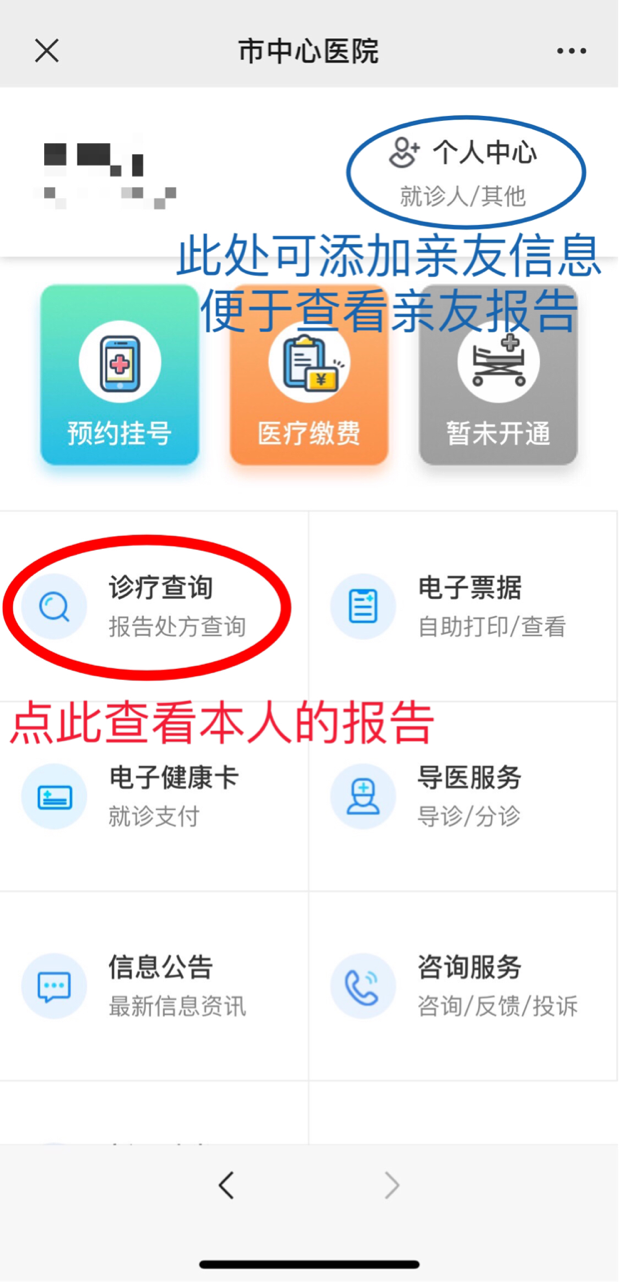Tap the 暂未开通 card
Screen dimensions: 619x1282
[498, 376]
